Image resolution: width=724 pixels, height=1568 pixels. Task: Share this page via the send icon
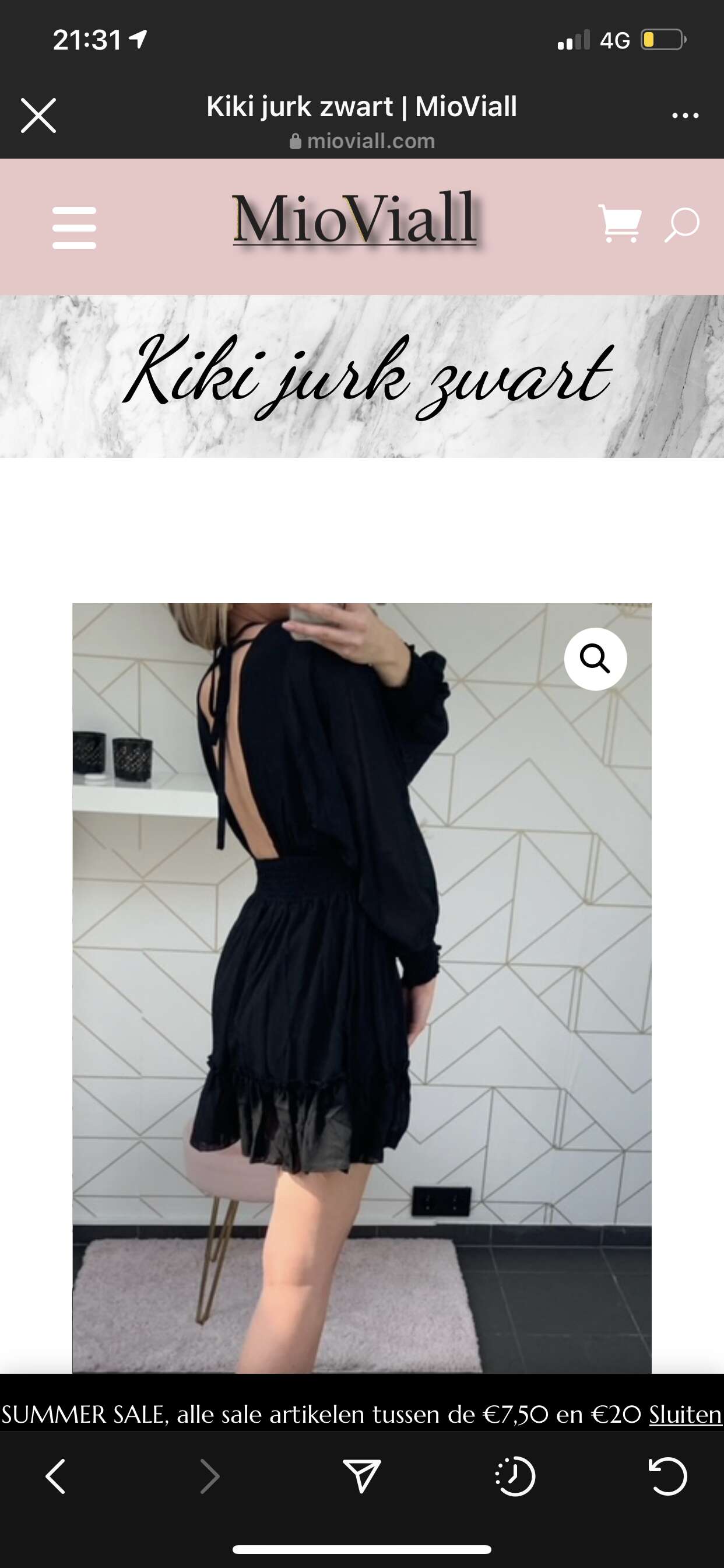(362, 1476)
